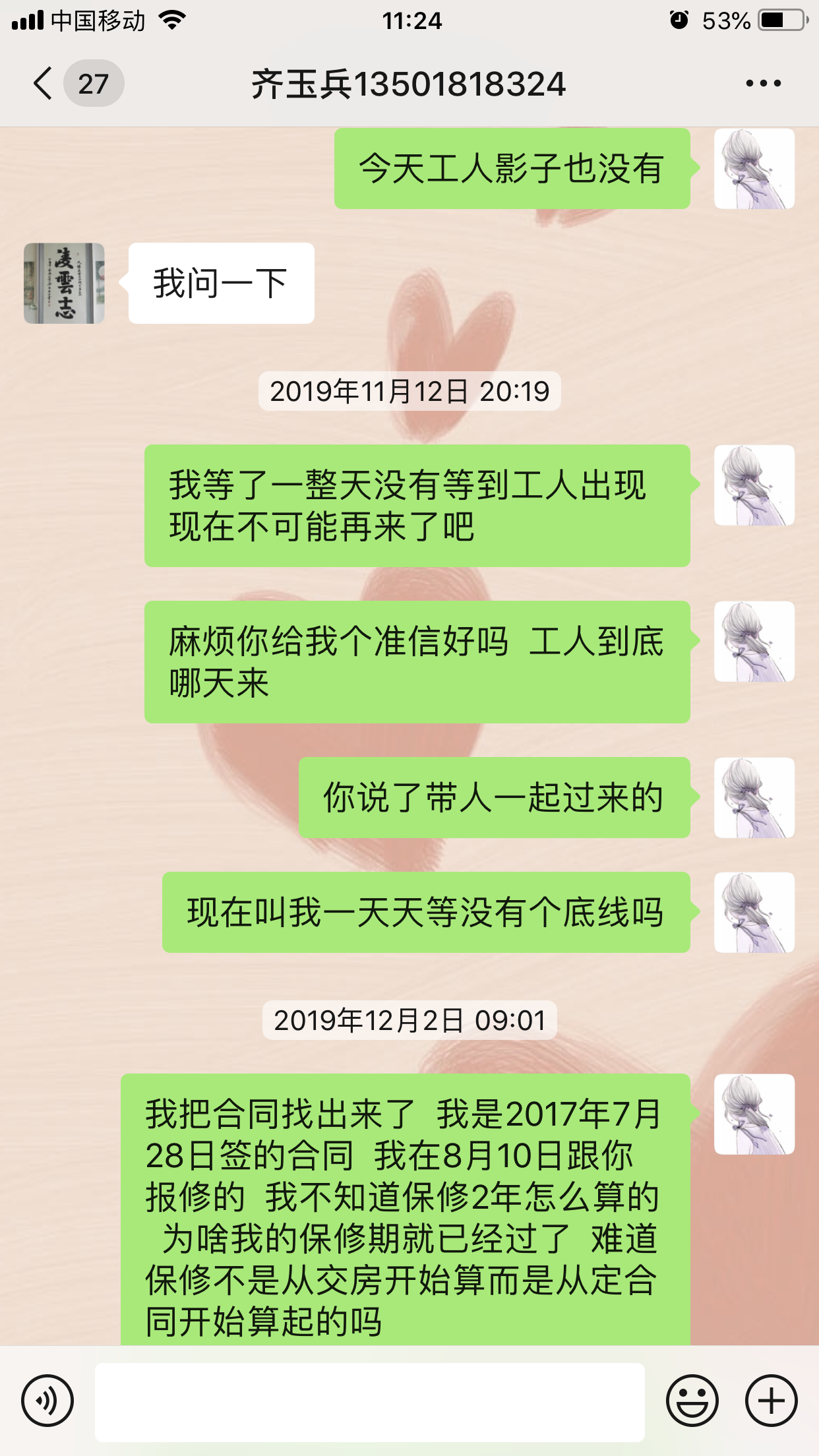819x1456 pixels.
Task: Open the chat info overflow menu
Action: [763, 84]
